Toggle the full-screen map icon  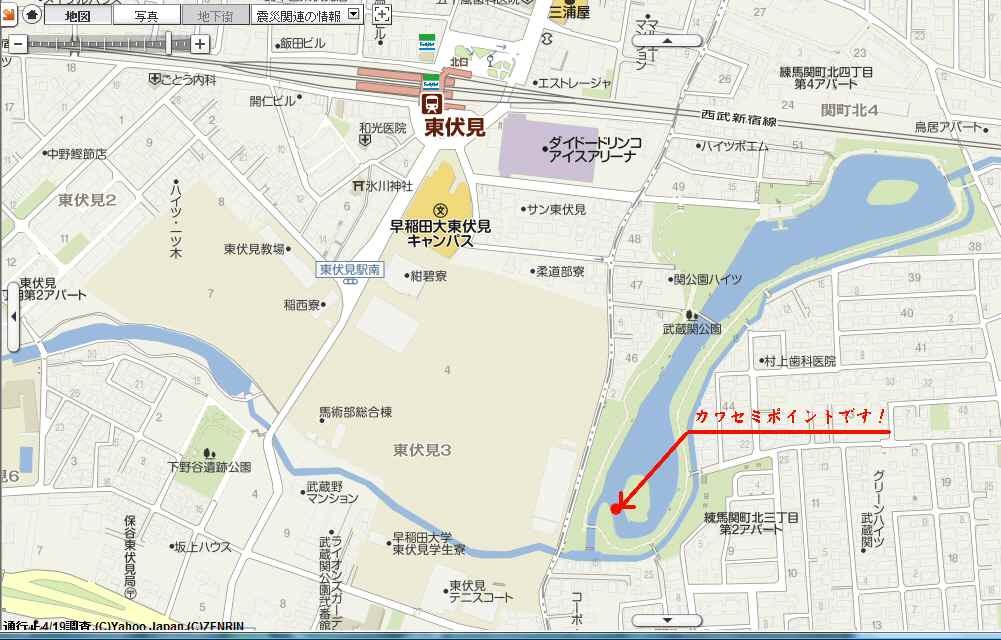click(x=381, y=15)
